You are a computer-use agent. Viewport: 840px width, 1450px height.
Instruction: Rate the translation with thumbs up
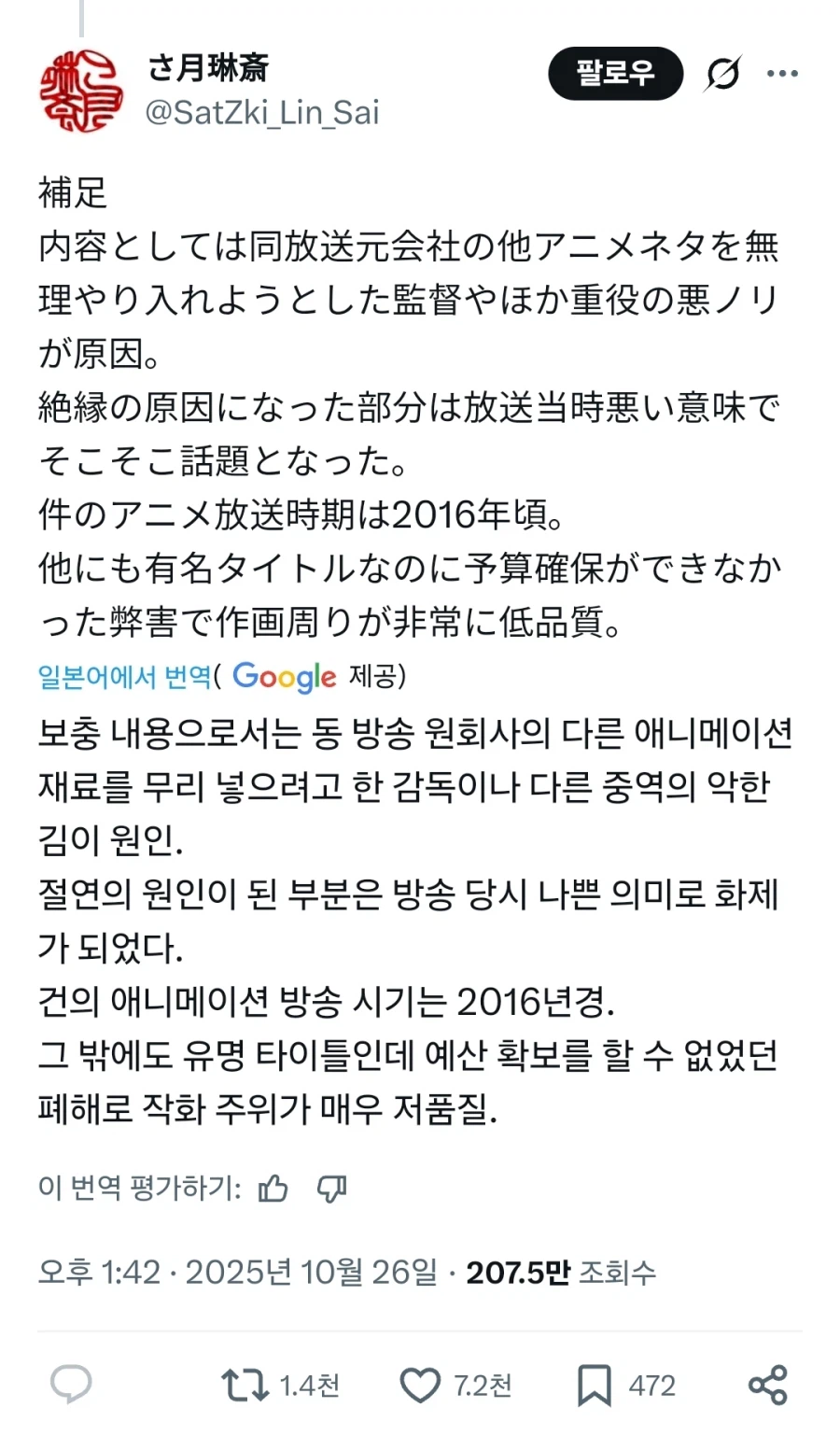click(273, 1190)
